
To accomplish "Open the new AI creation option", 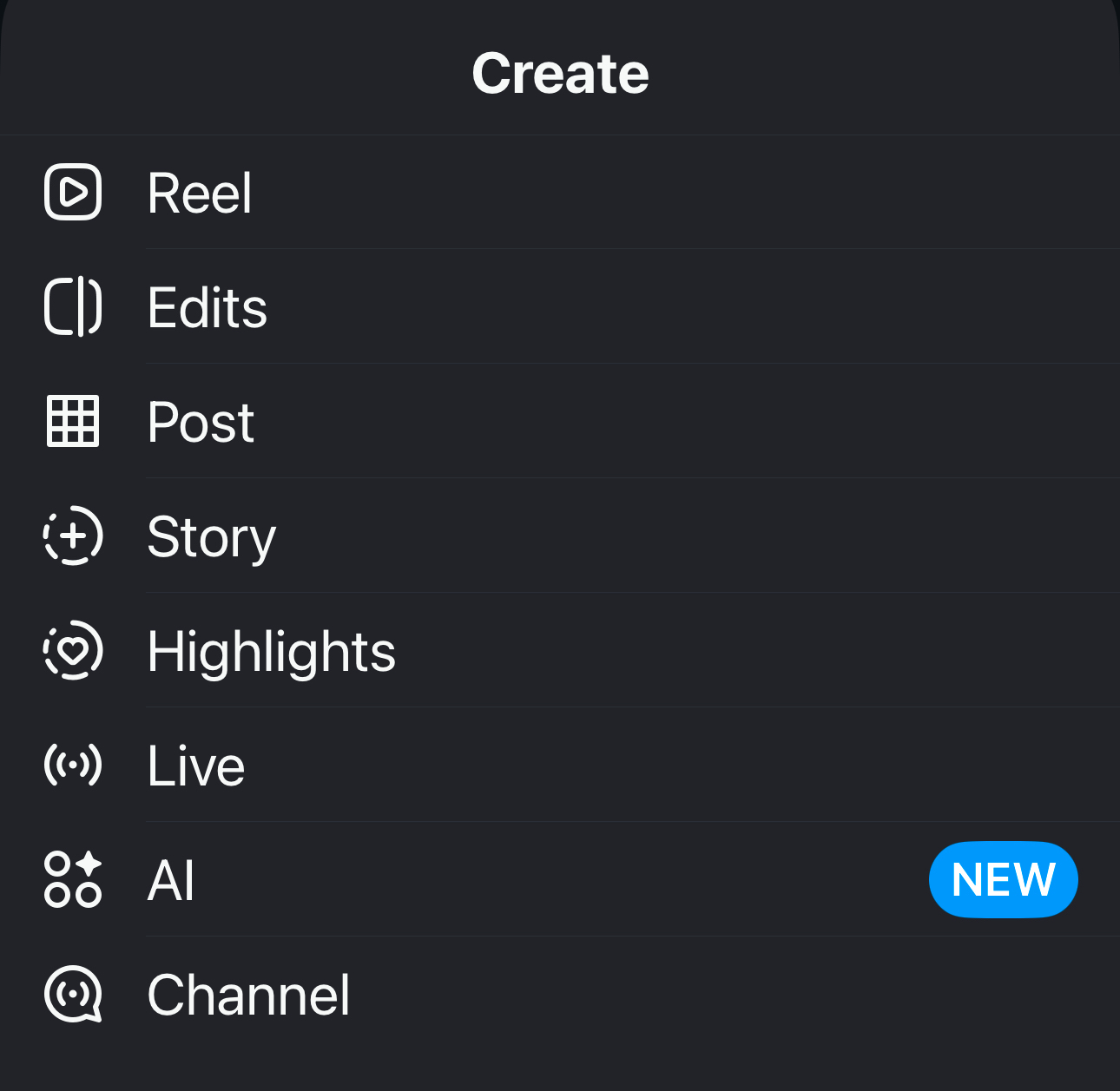I will pos(171,880).
